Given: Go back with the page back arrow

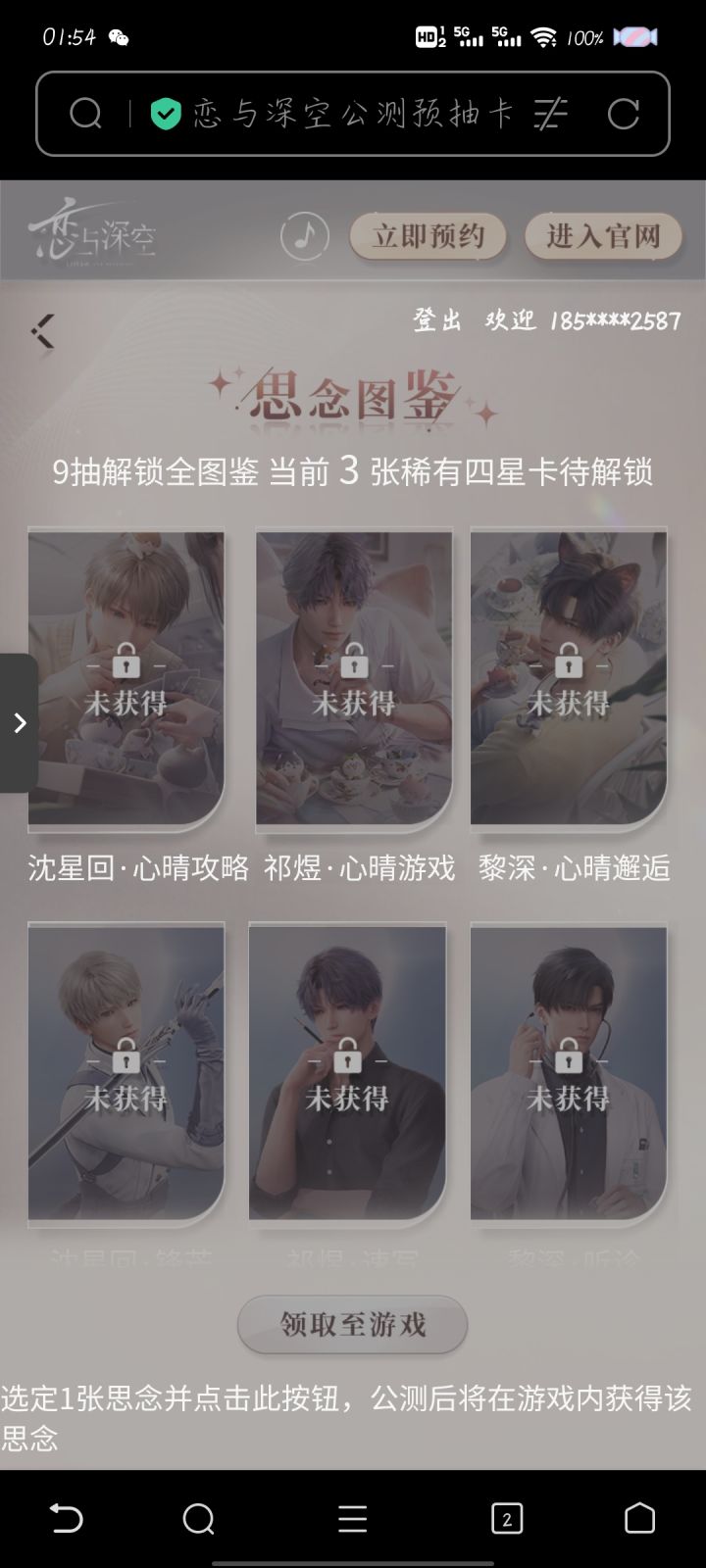Looking at the screenshot, I should 43,331.
